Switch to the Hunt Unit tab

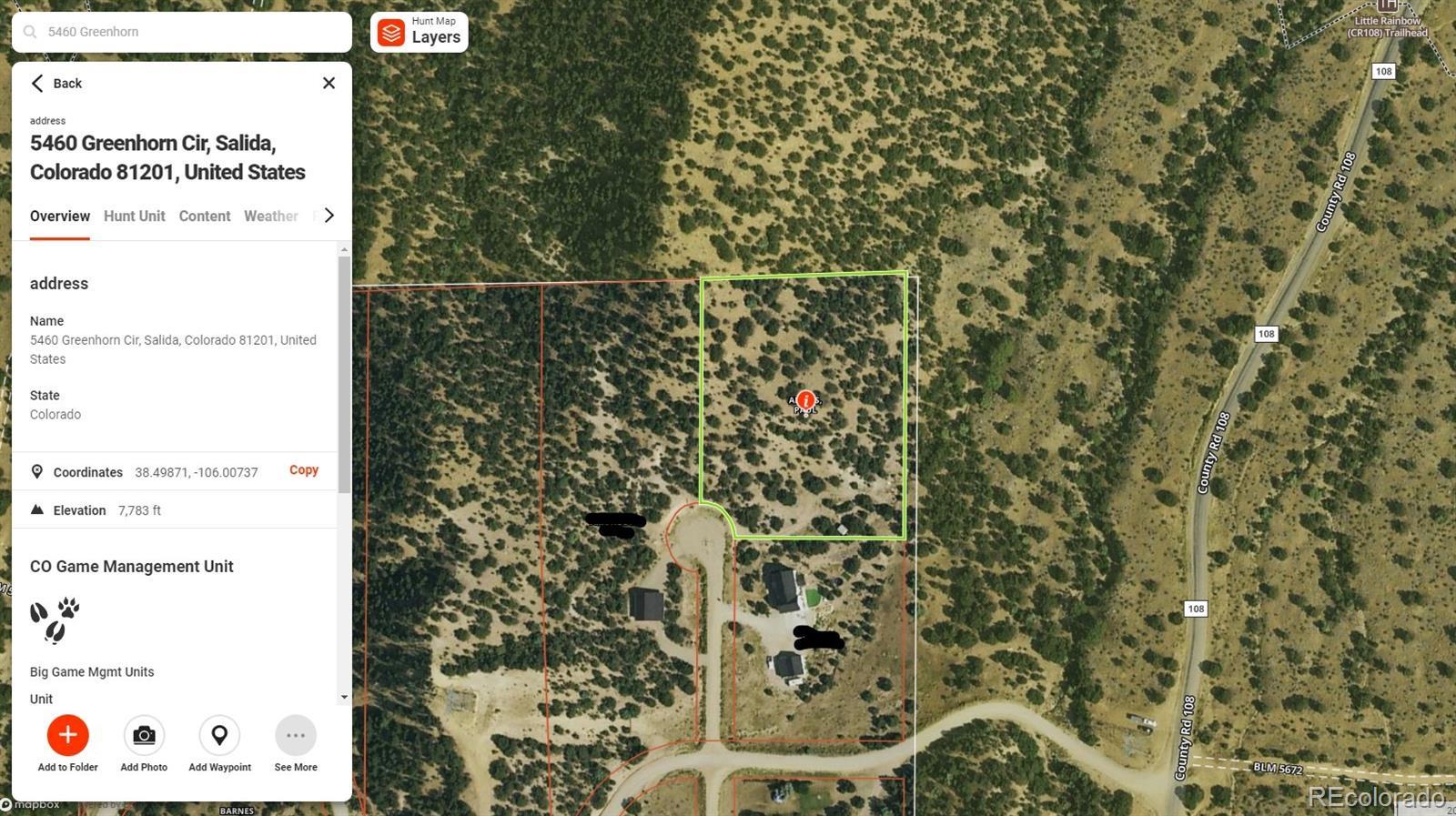coord(134,216)
